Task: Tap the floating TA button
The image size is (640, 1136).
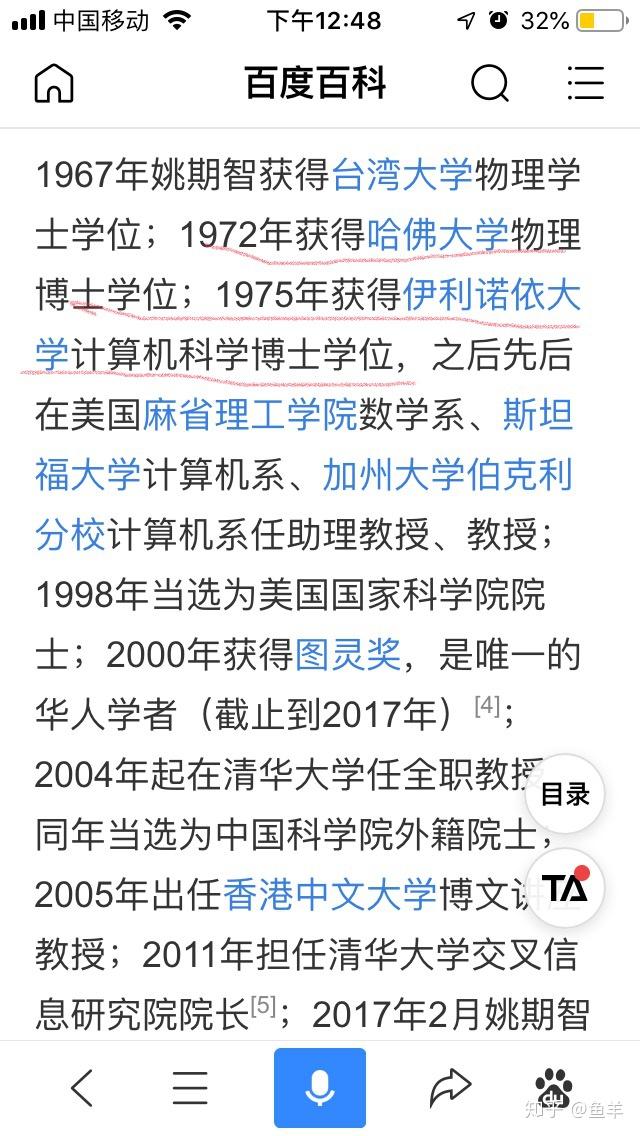Action: coord(565,888)
